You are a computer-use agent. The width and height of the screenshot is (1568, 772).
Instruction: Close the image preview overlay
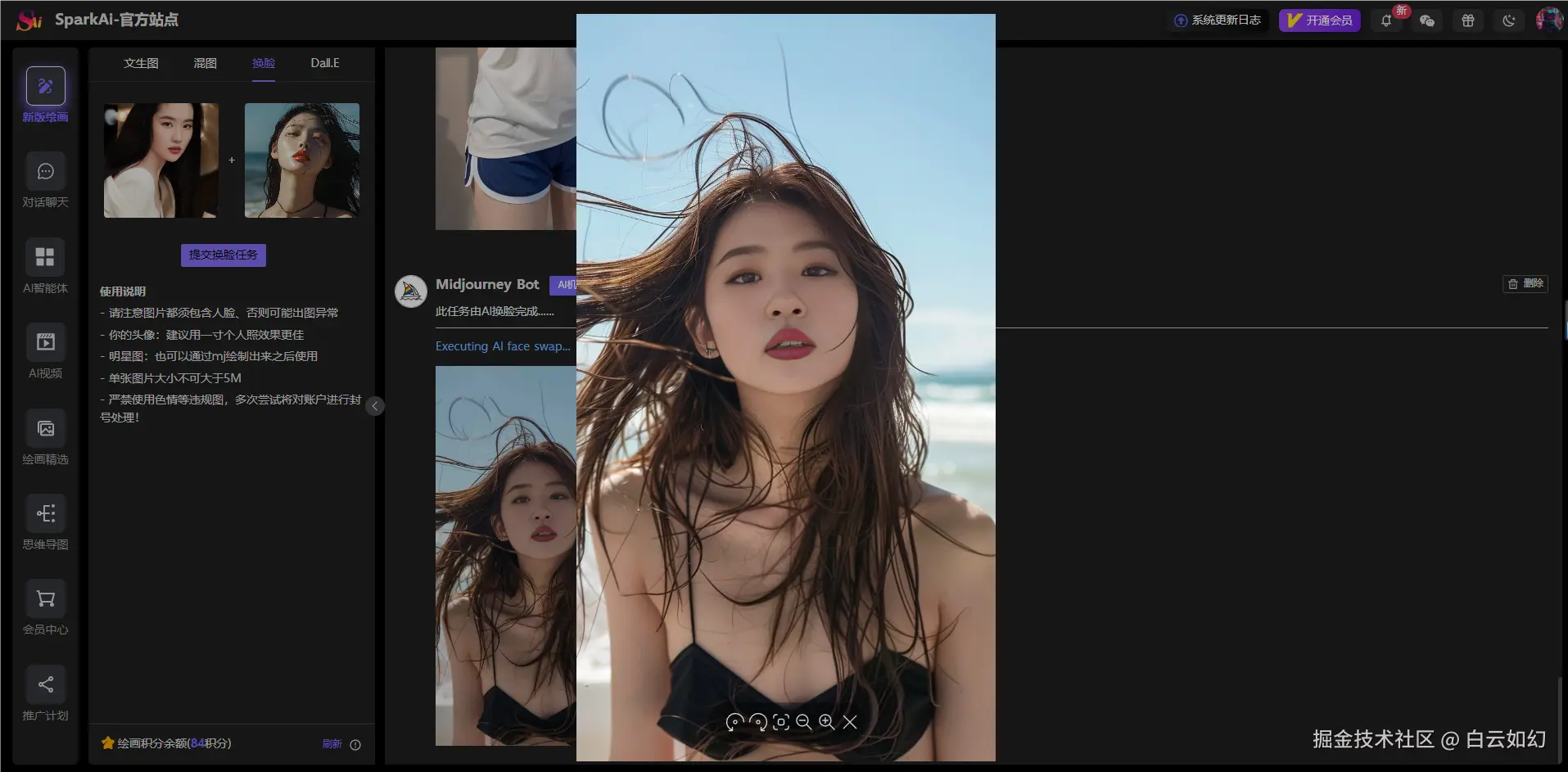(x=850, y=722)
